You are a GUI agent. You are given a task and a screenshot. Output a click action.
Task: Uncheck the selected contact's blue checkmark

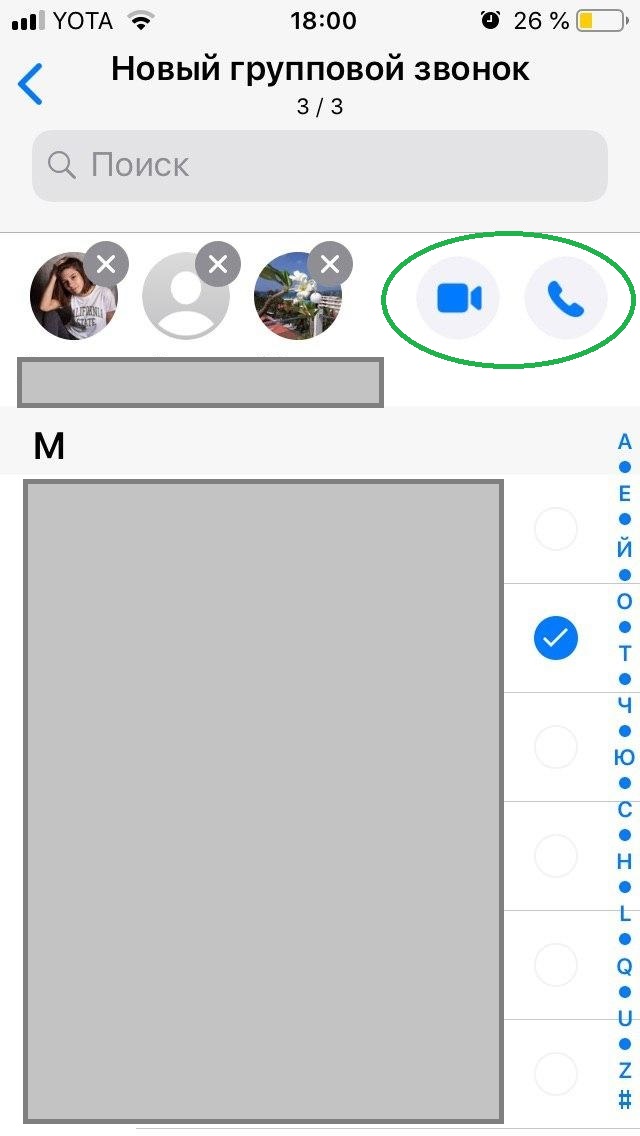point(556,637)
